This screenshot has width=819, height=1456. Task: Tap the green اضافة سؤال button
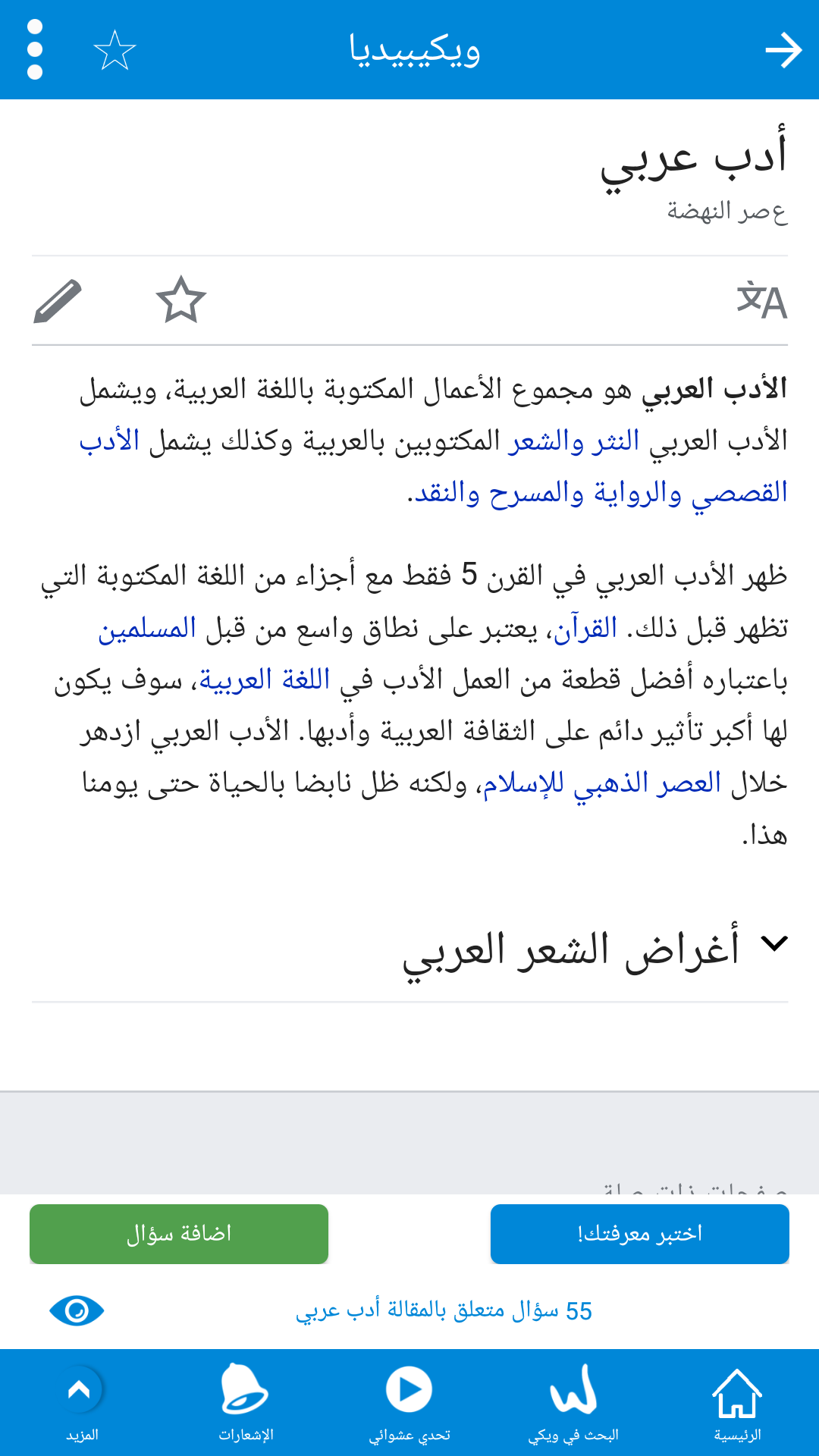[179, 1234]
